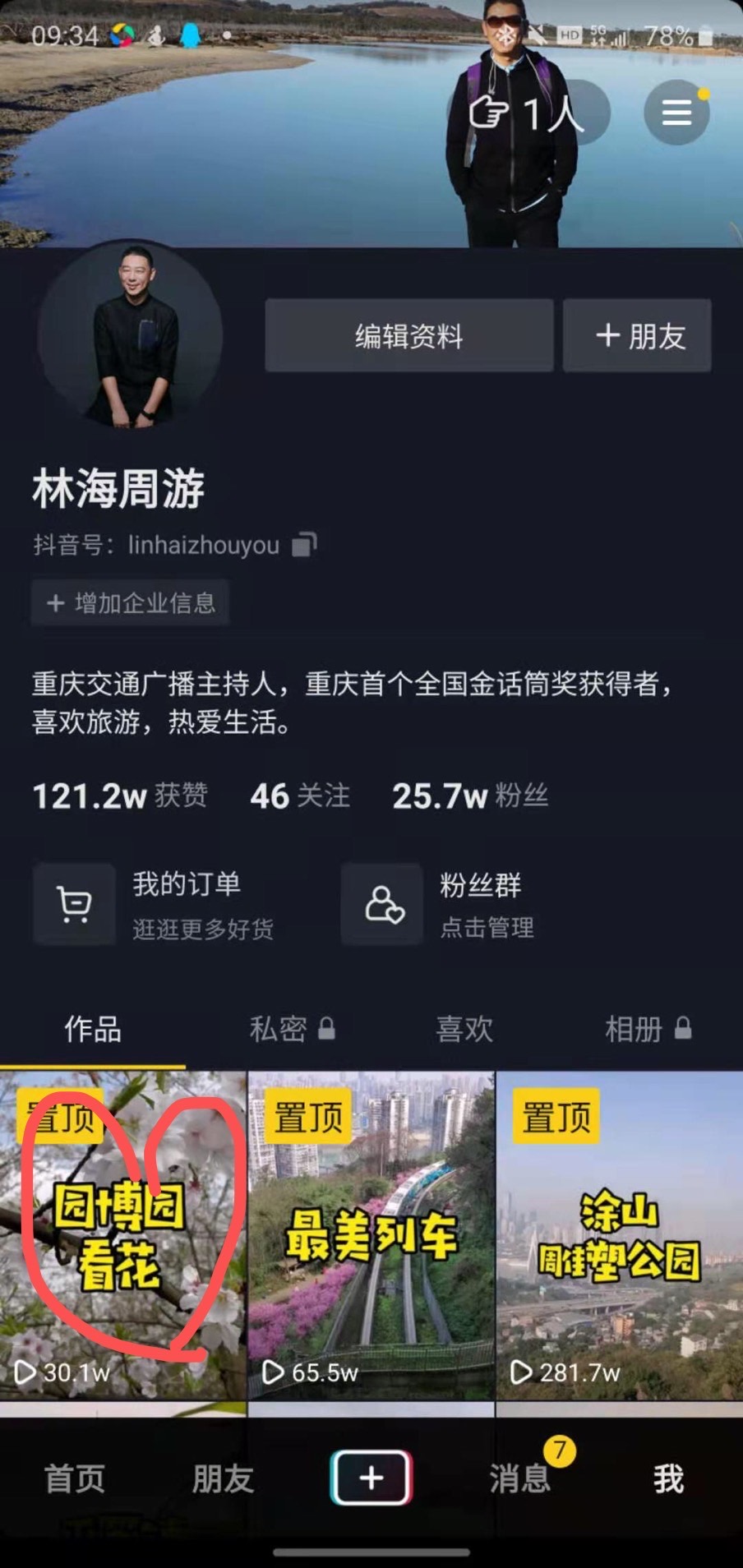This screenshot has width=743, height=1568.
Task: Play the 园博园看花 pinned video
Action: click(x=123, y=1235)
